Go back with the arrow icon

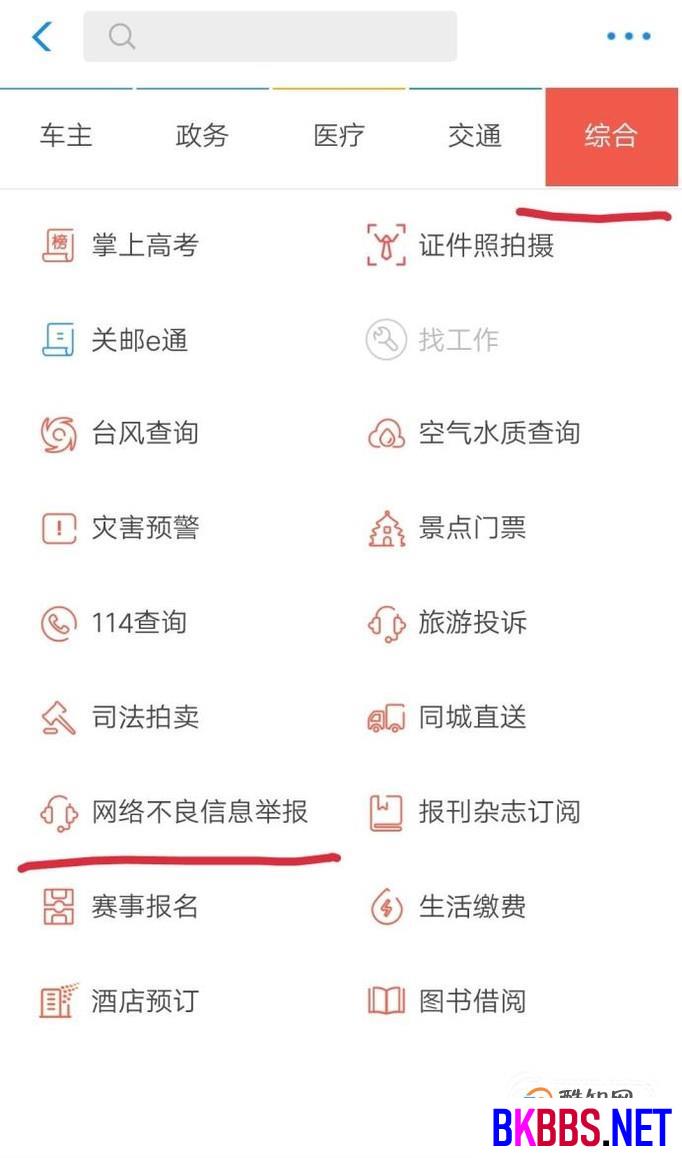coord(42,36)
